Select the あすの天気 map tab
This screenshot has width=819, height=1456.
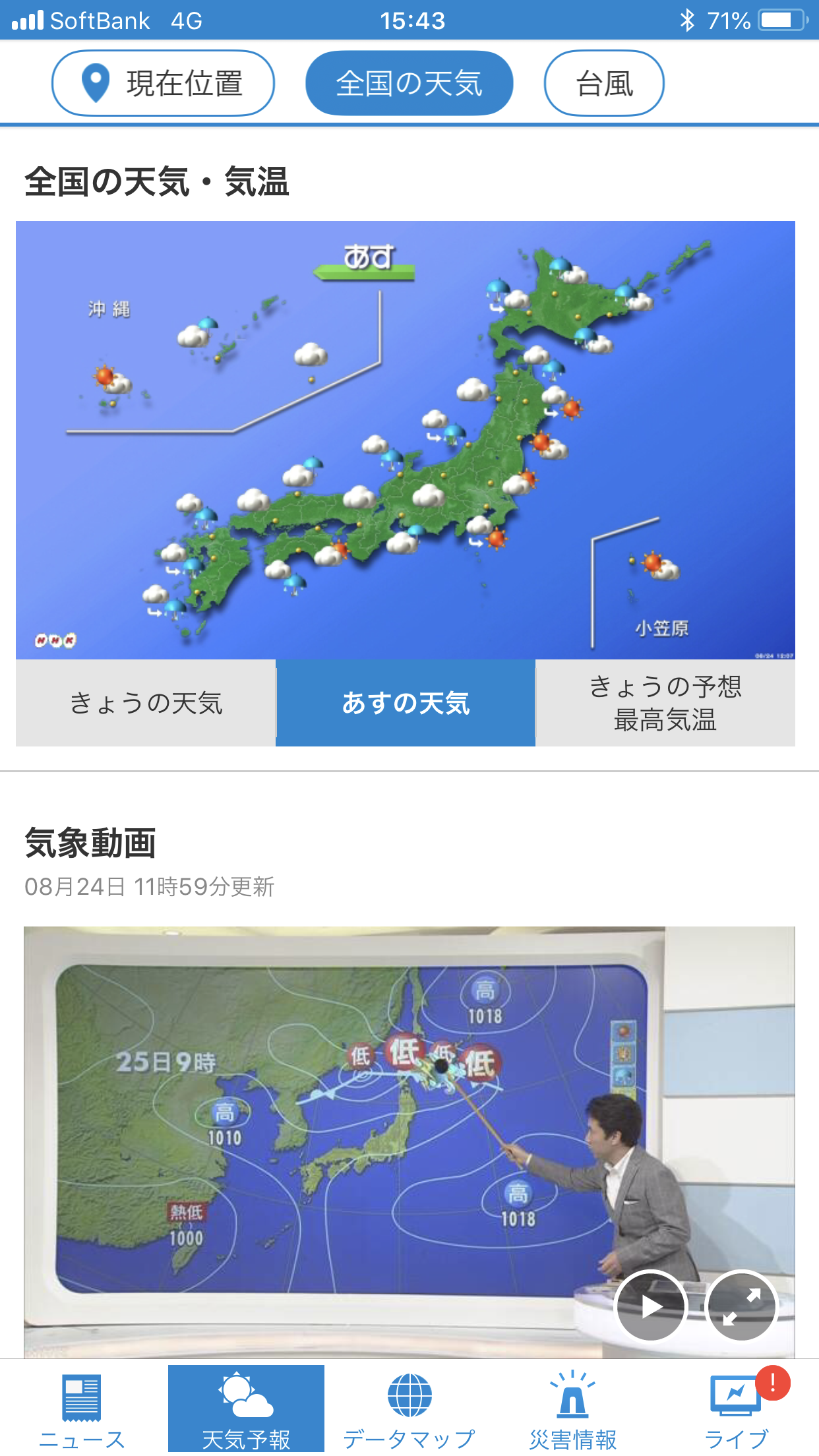(x=406, y=703)
